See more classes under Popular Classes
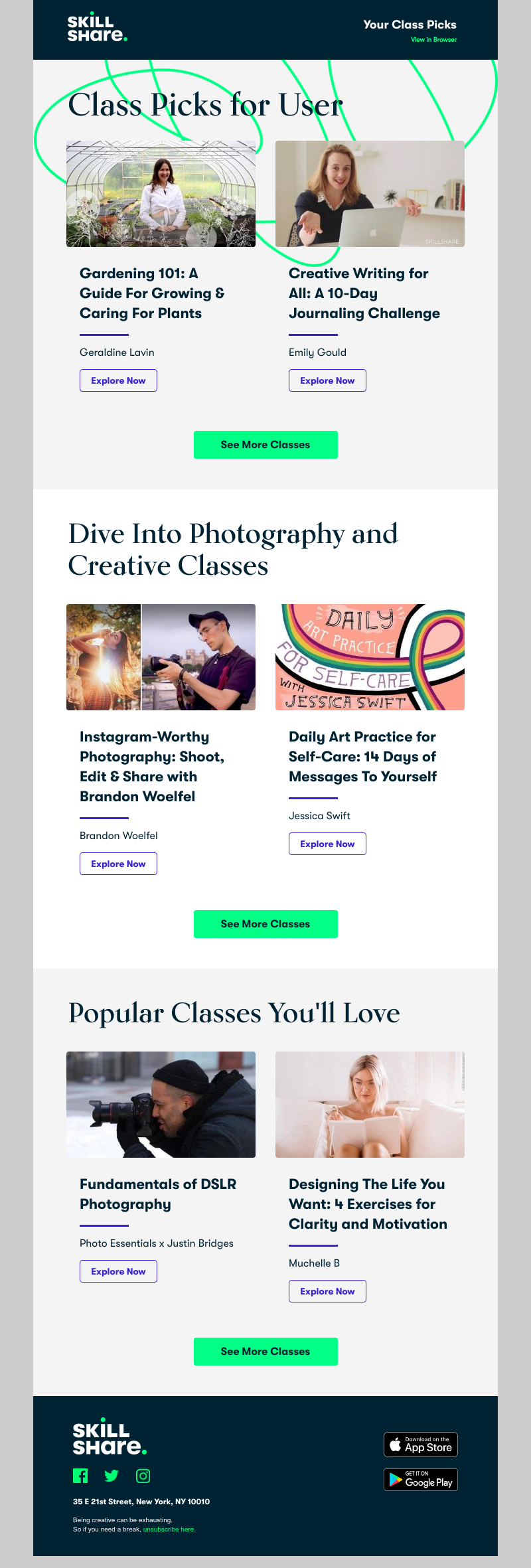The height and width of the screenshot is (1568, 531). tap(265, 1352)
